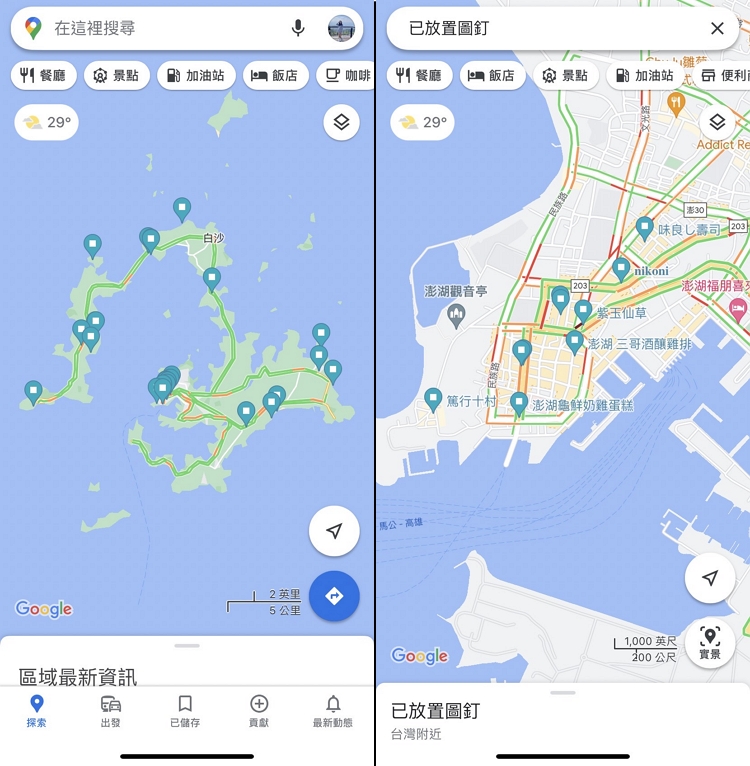Switch to the 出發 tab
This screenshot has height=766, width=750.
(x=111, y=711)
